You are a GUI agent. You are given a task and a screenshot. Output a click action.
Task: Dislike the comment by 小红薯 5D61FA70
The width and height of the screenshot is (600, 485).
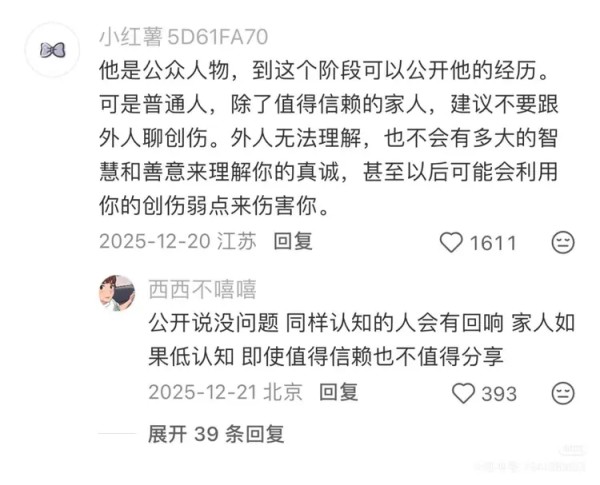click(x=563, y=243)
